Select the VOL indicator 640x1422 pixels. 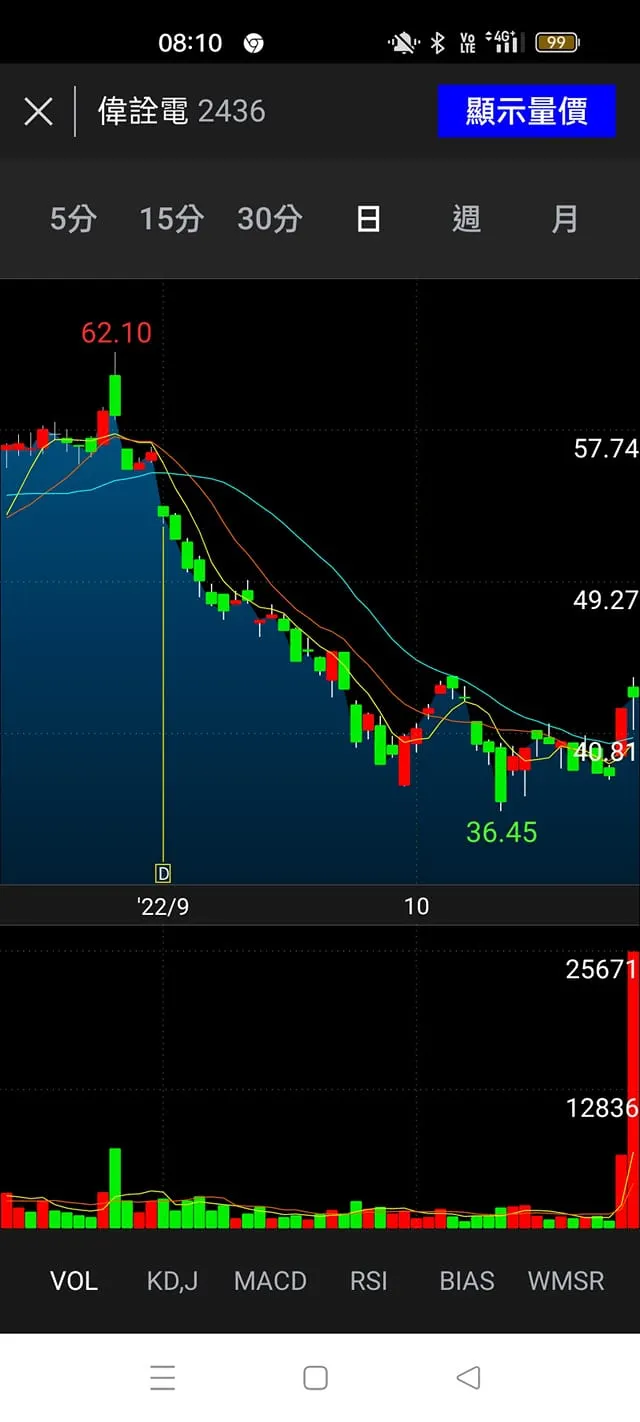[x=74, y=1281]
